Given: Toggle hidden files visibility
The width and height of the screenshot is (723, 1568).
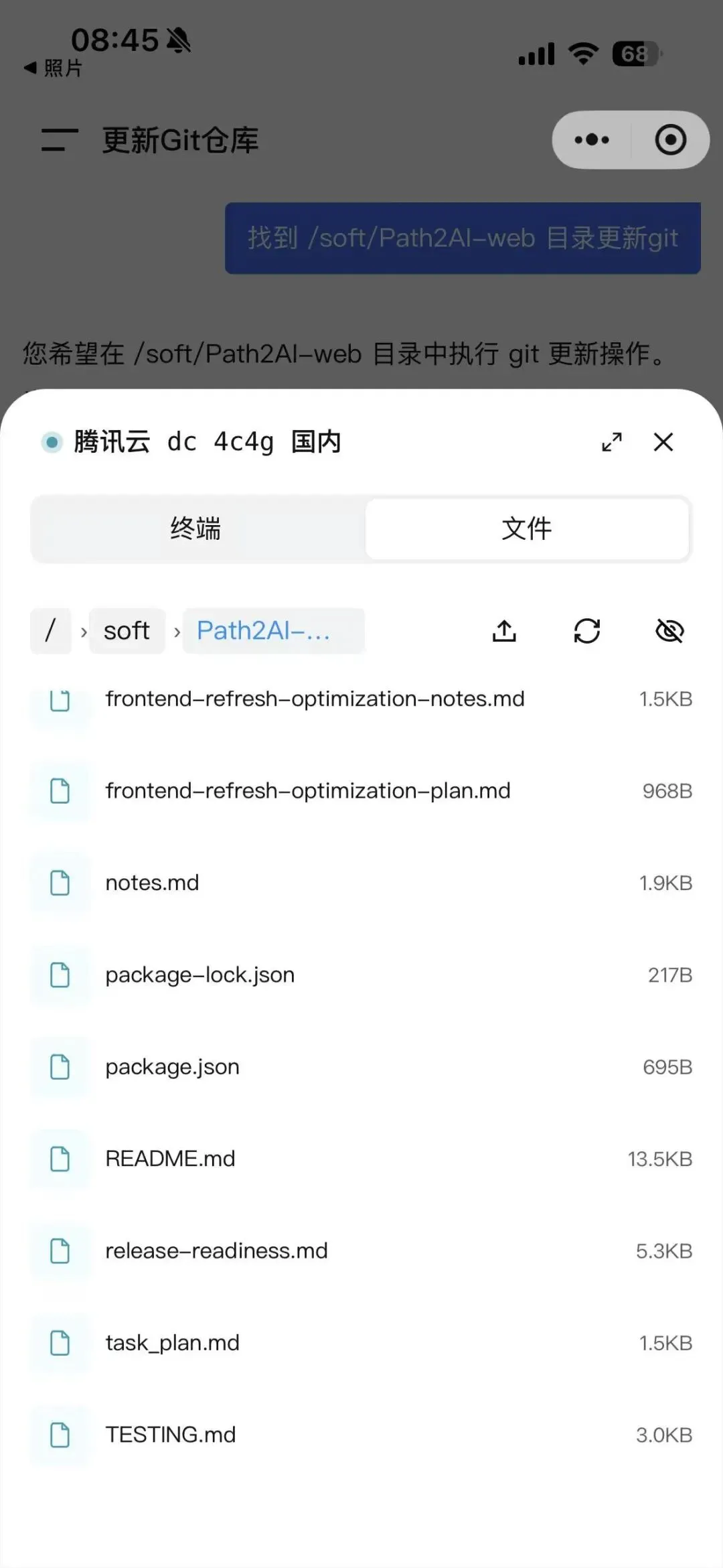Looking at the screenshot, I should pyautogui.click(x=669, y=630).
